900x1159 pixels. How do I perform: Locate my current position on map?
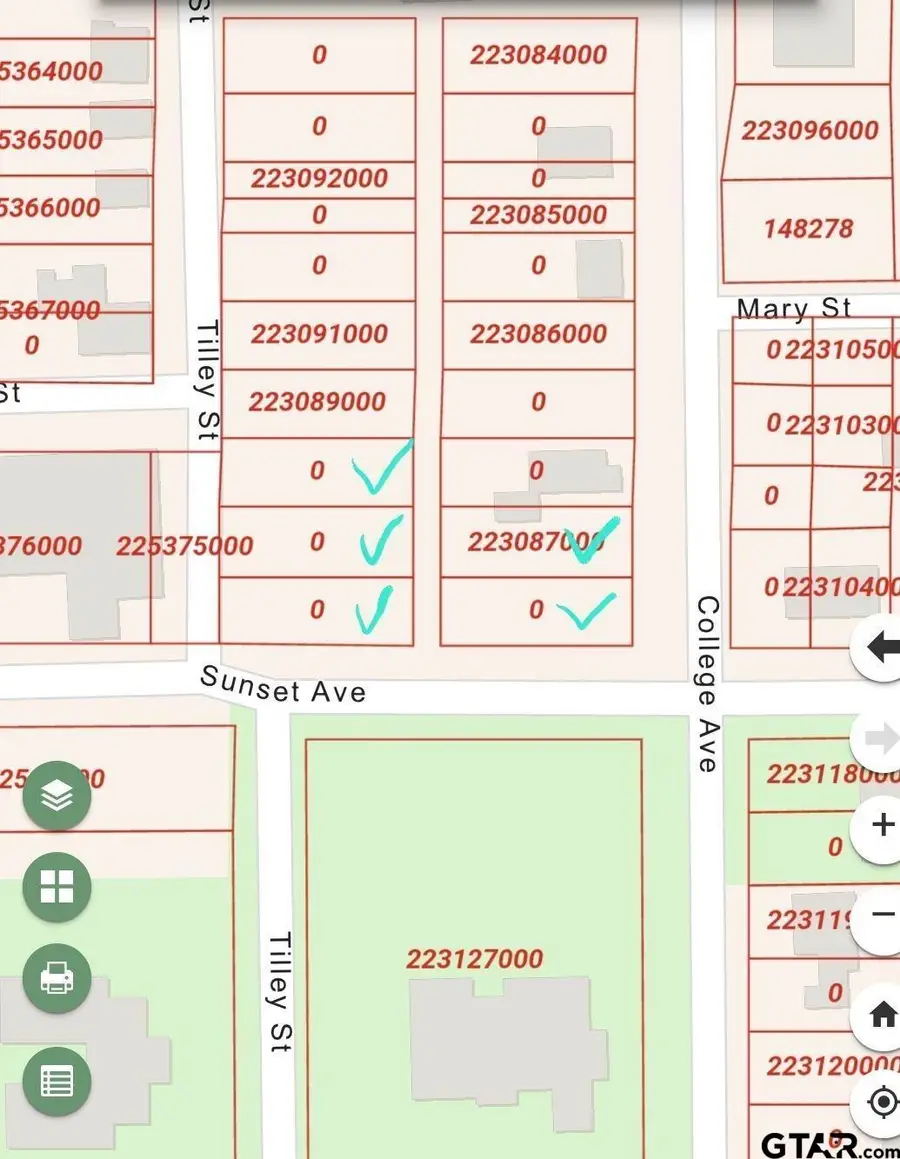(x=882, y=1102)
